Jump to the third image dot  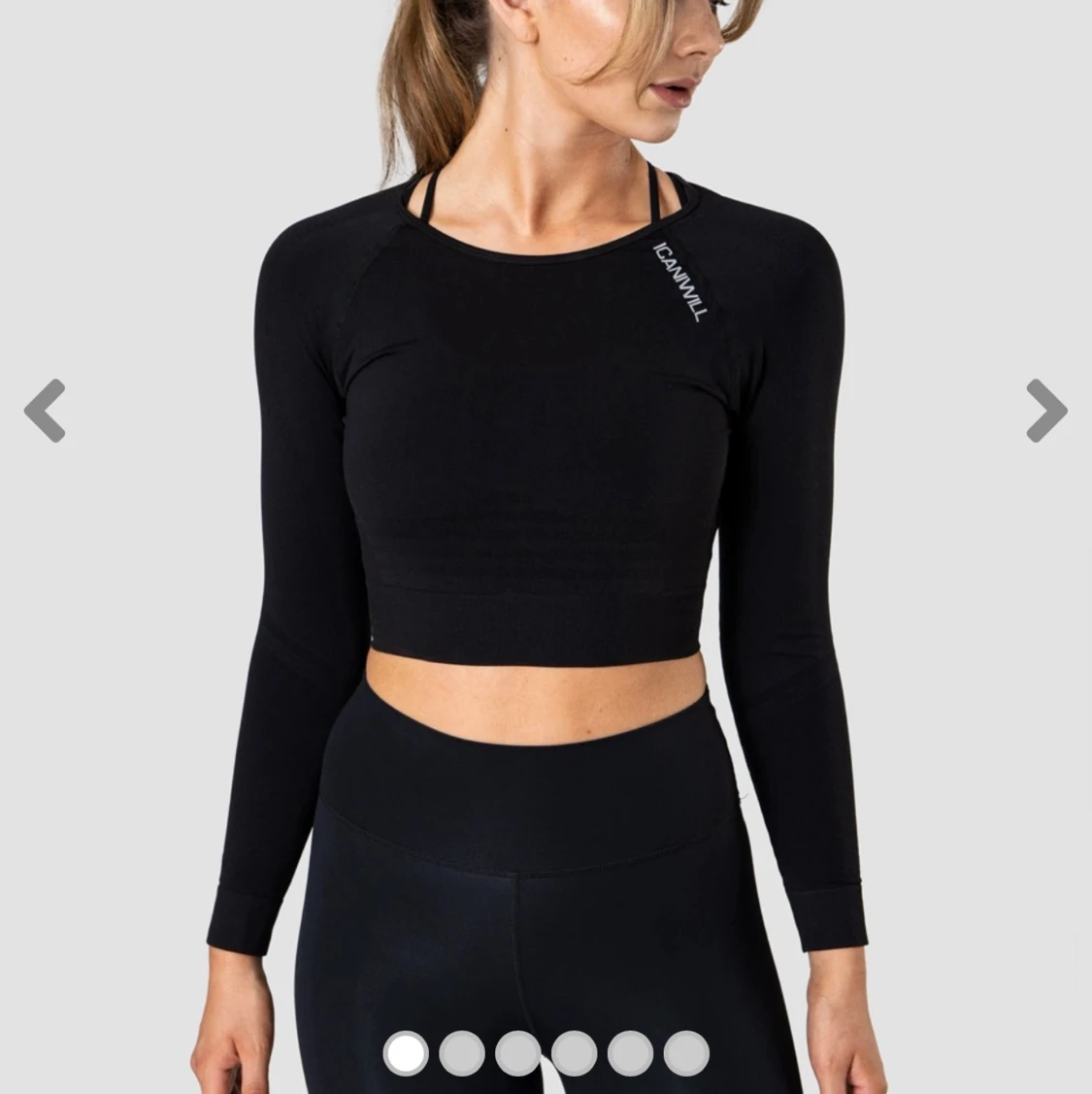tap(518, 1052)
